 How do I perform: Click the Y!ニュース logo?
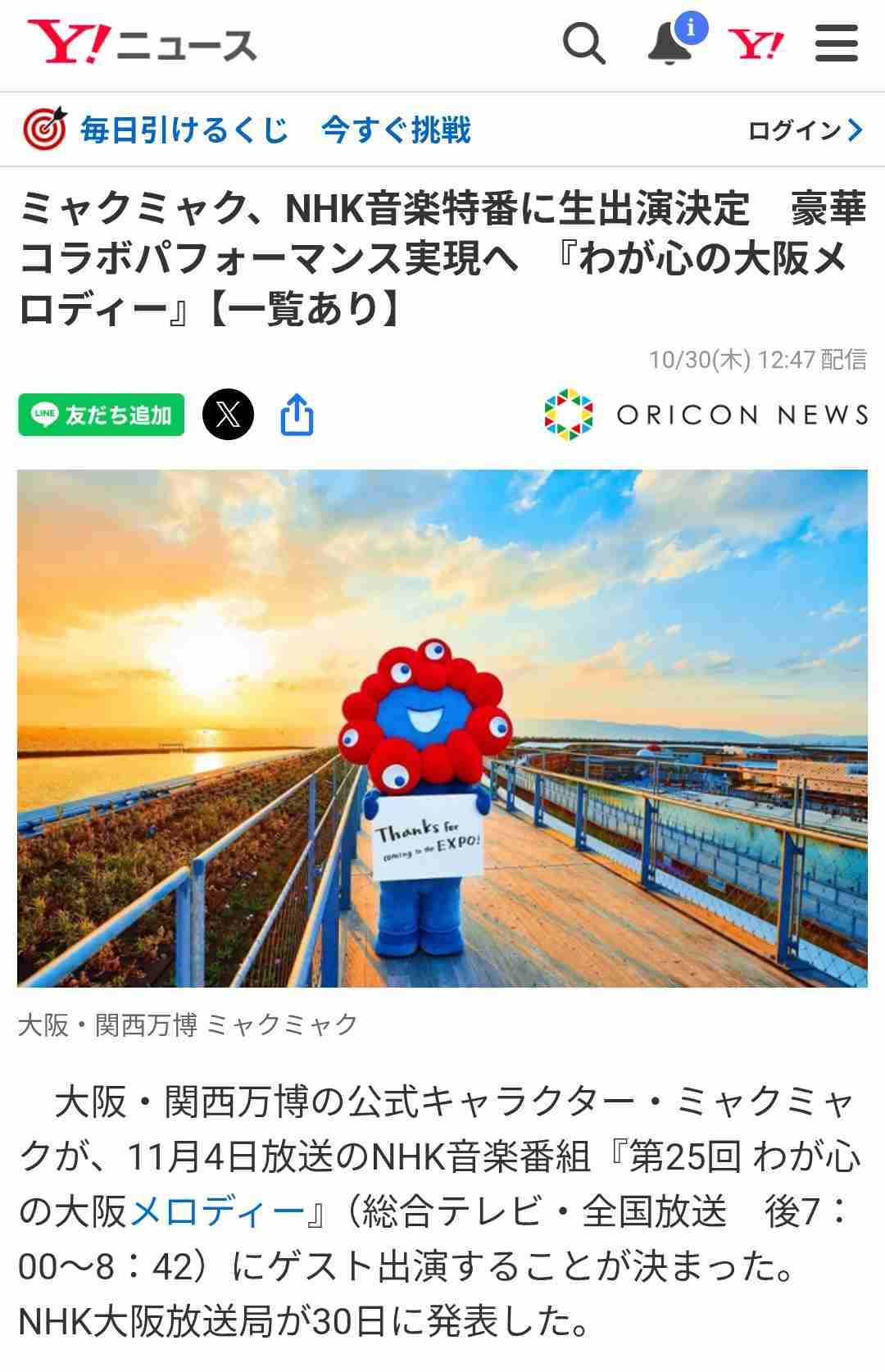click(x=139, y=46)
